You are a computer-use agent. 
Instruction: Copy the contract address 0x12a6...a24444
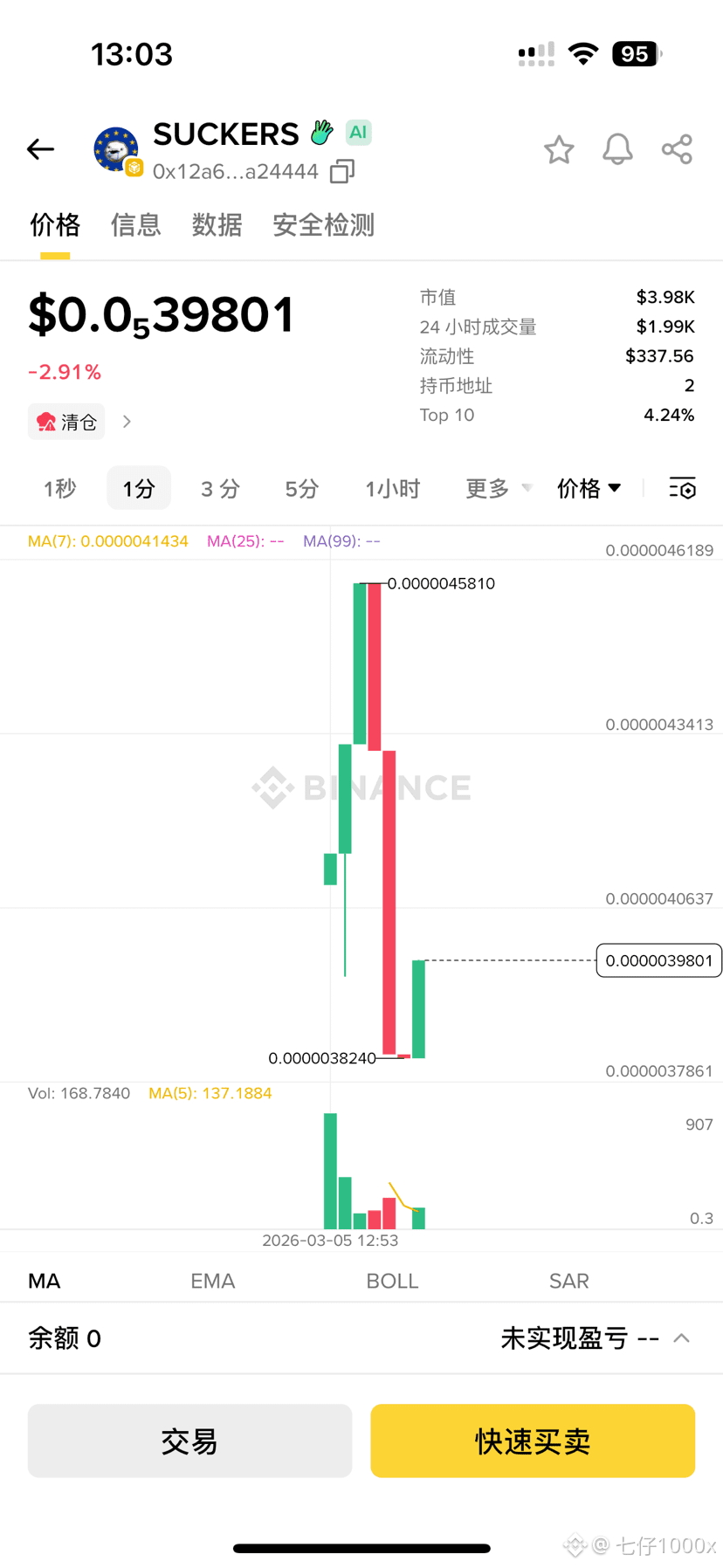341,171
